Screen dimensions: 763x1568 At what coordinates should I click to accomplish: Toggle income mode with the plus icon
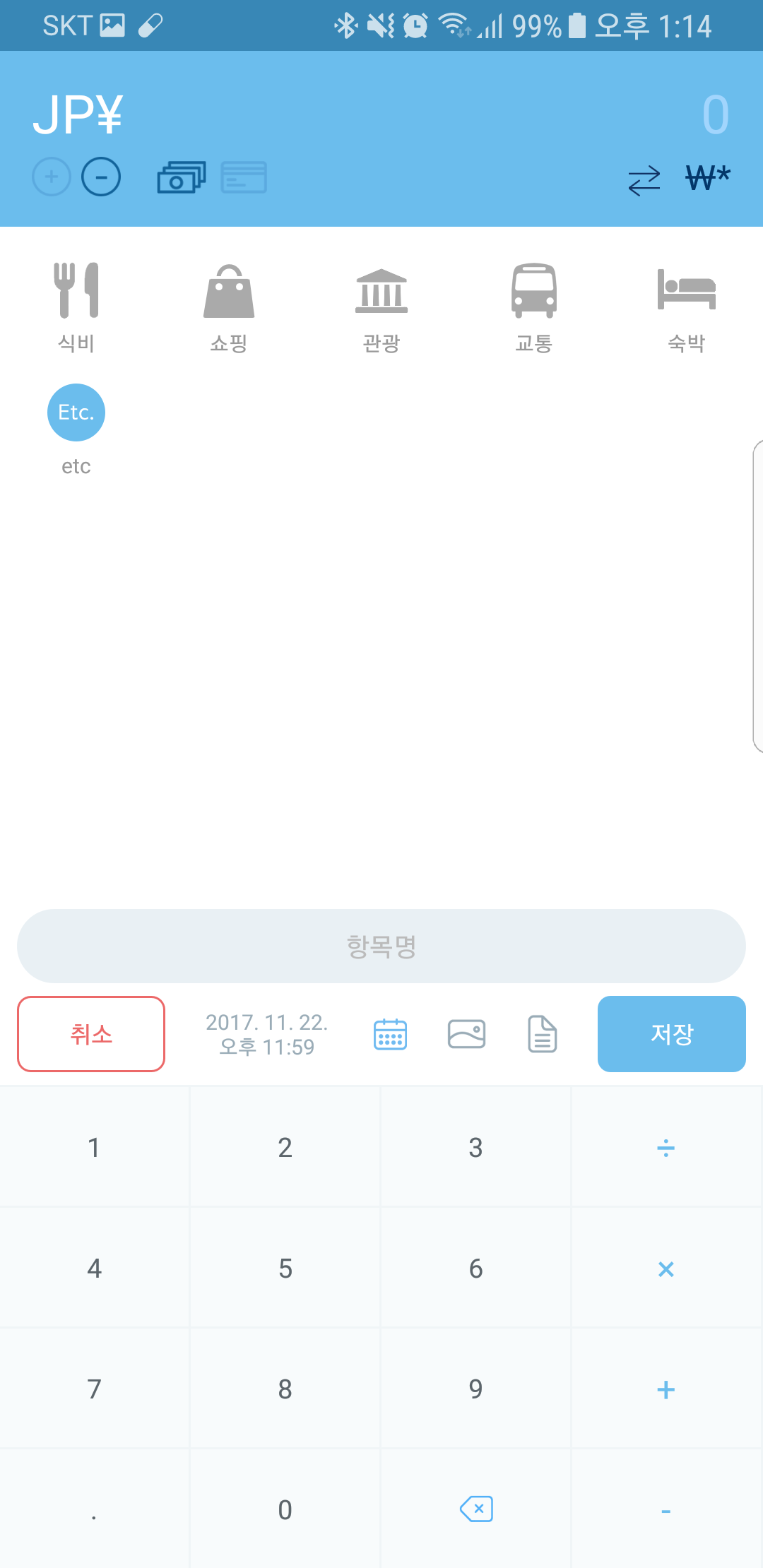[x=50, y=177]
